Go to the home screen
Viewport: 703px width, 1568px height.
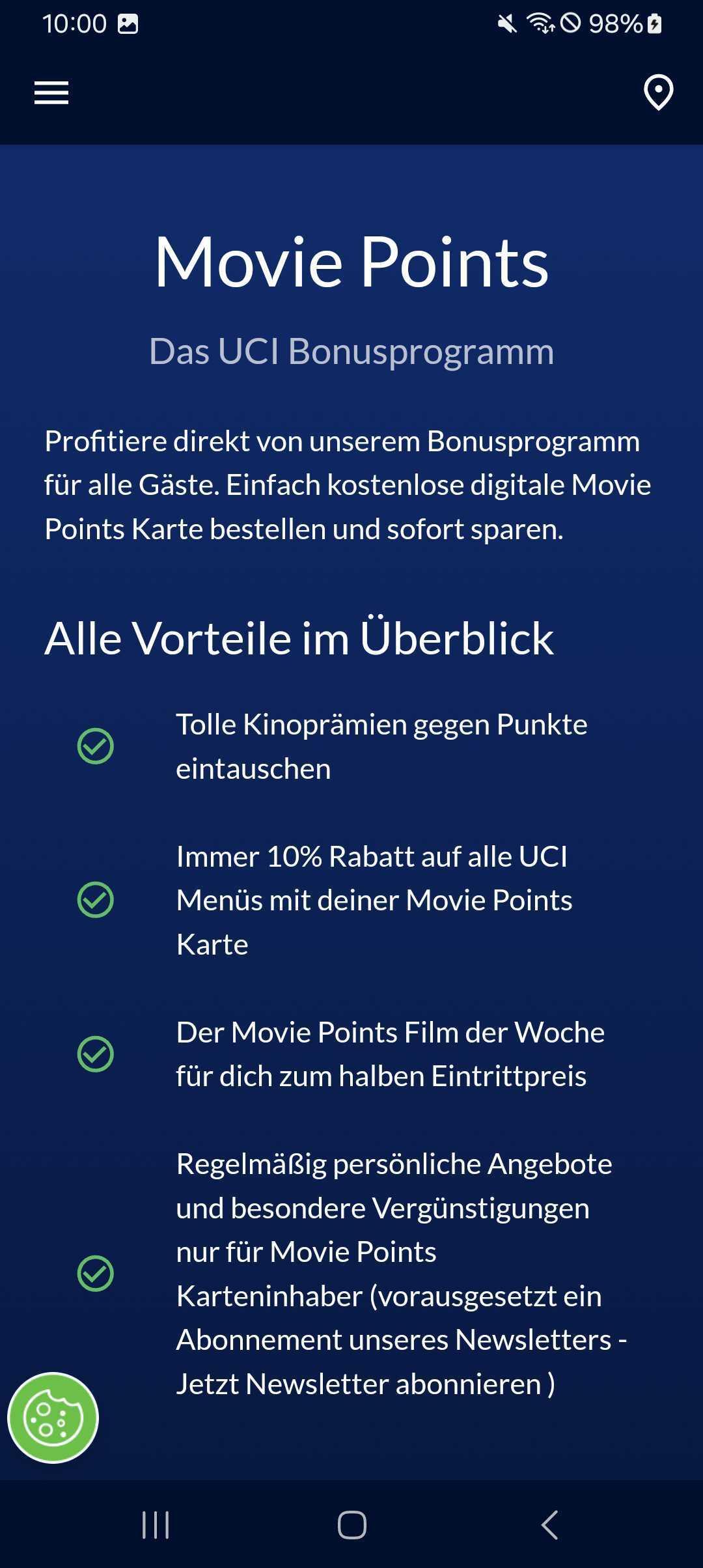point(351,1524)
